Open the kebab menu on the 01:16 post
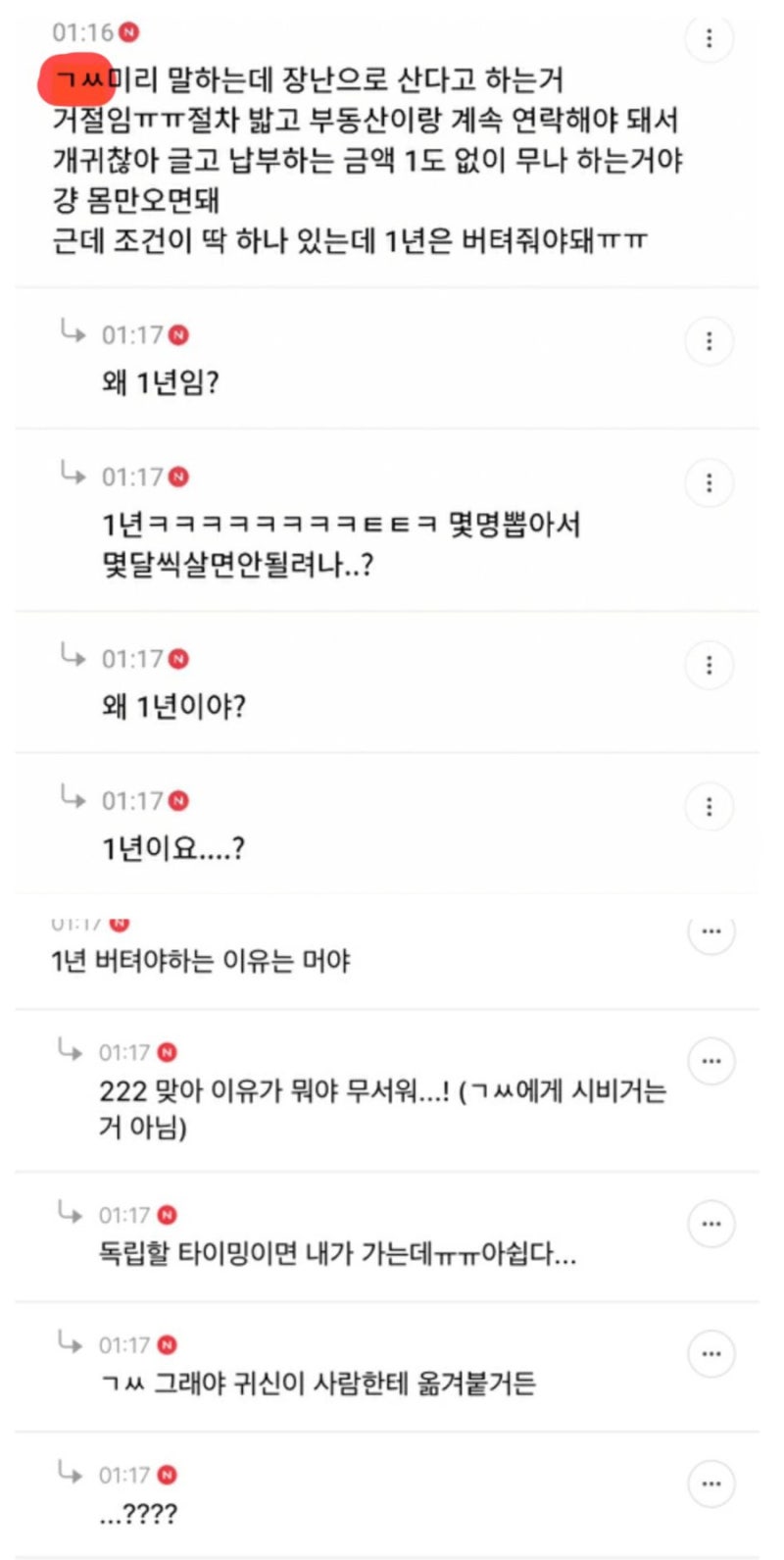This screenshot has height=1560, width=784. coord(708,37)
